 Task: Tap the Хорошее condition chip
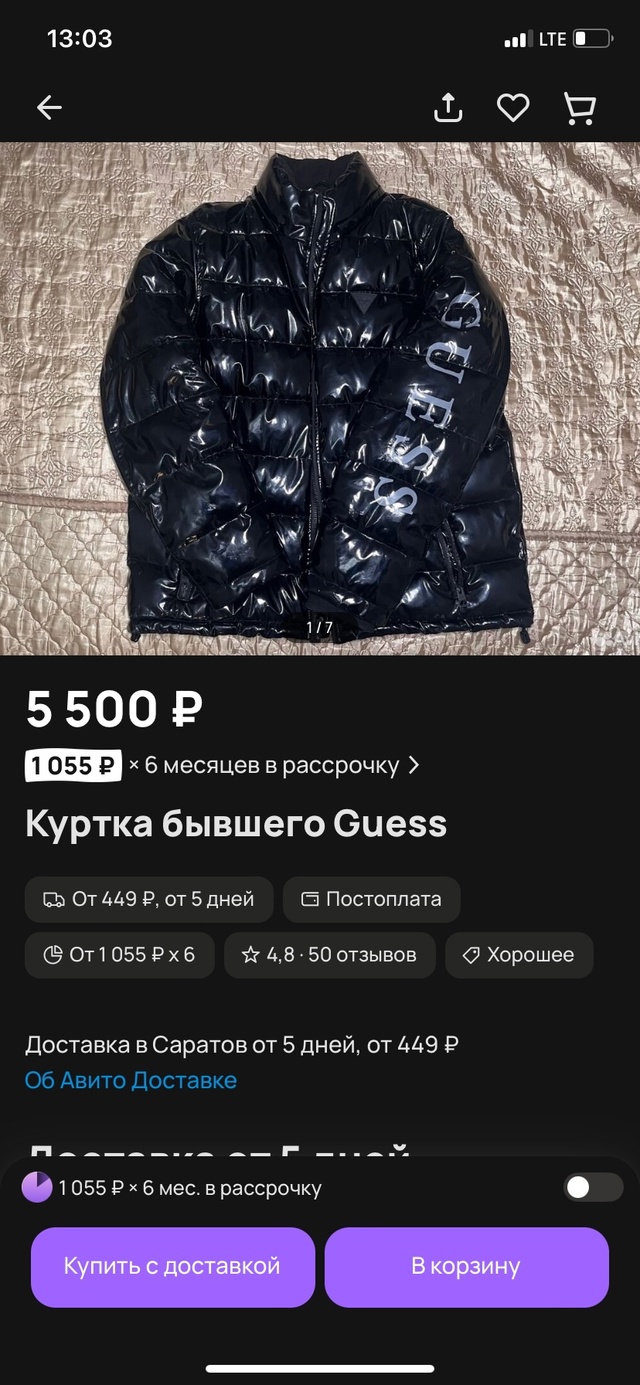tap(518, 955)
